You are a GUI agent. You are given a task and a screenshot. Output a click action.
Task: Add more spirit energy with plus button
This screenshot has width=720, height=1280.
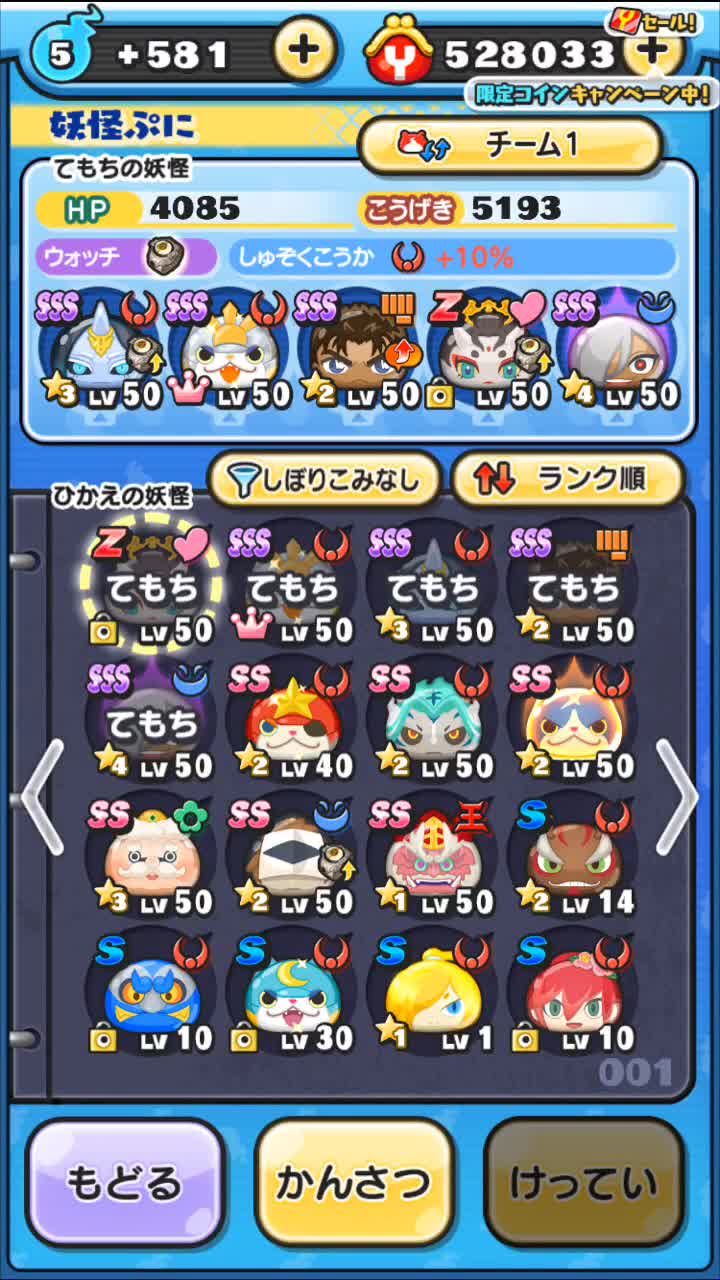302,52
